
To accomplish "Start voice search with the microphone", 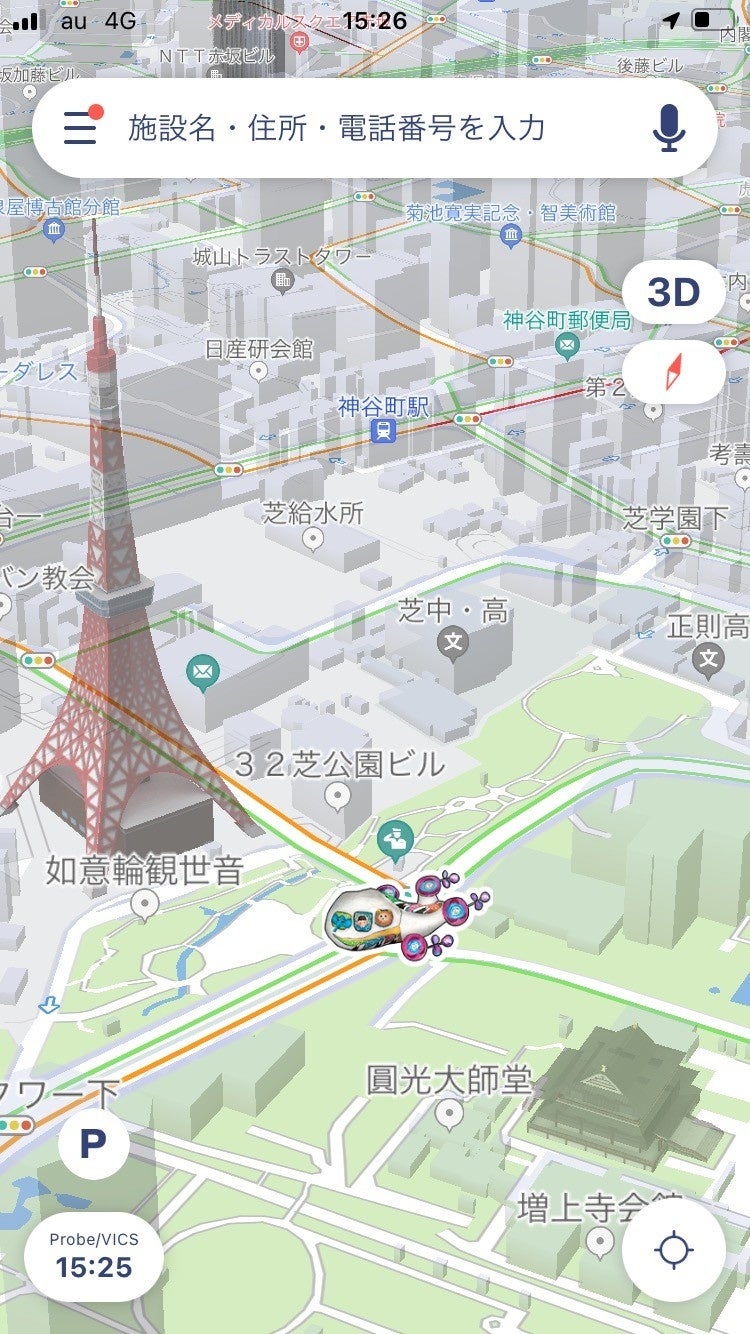I will (669, 127).
